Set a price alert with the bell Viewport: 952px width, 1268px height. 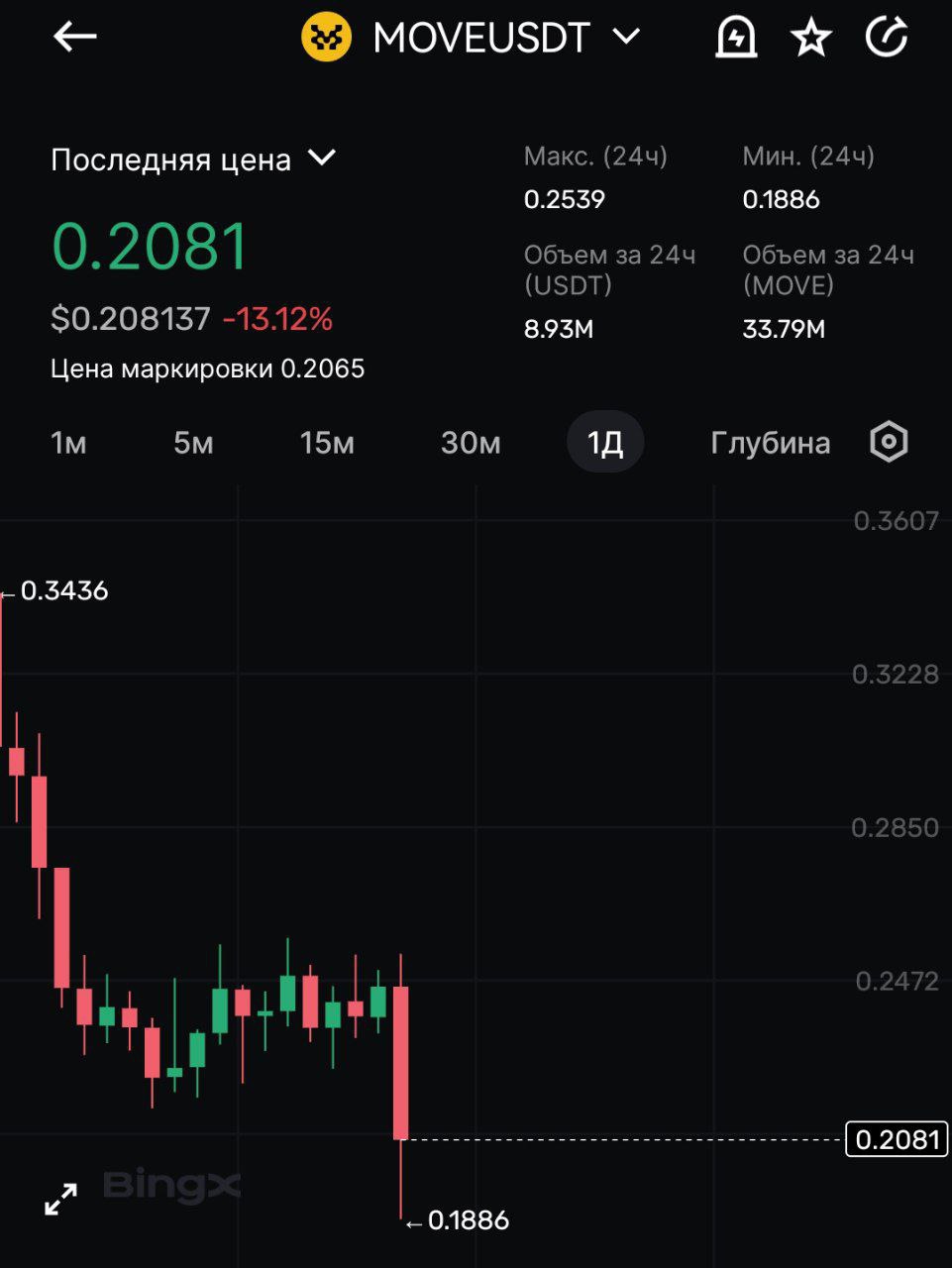tap(736, 38)
